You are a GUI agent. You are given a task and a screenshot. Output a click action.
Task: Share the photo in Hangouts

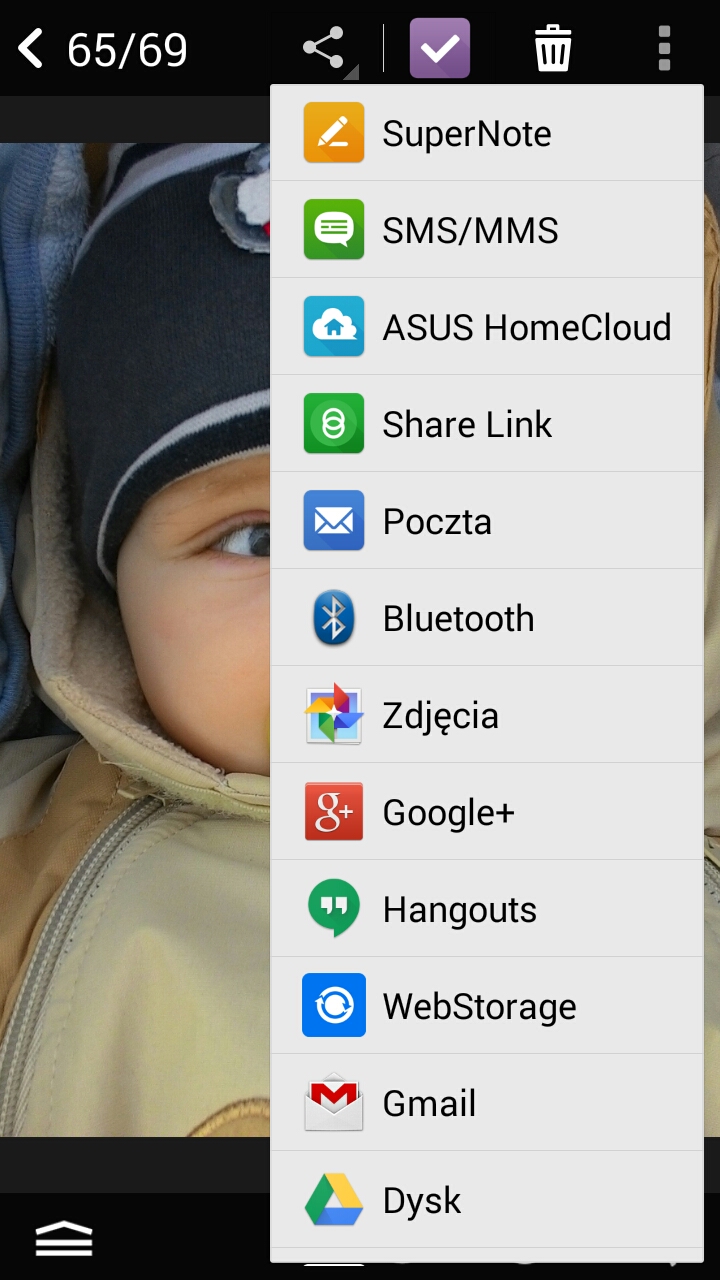486,909
